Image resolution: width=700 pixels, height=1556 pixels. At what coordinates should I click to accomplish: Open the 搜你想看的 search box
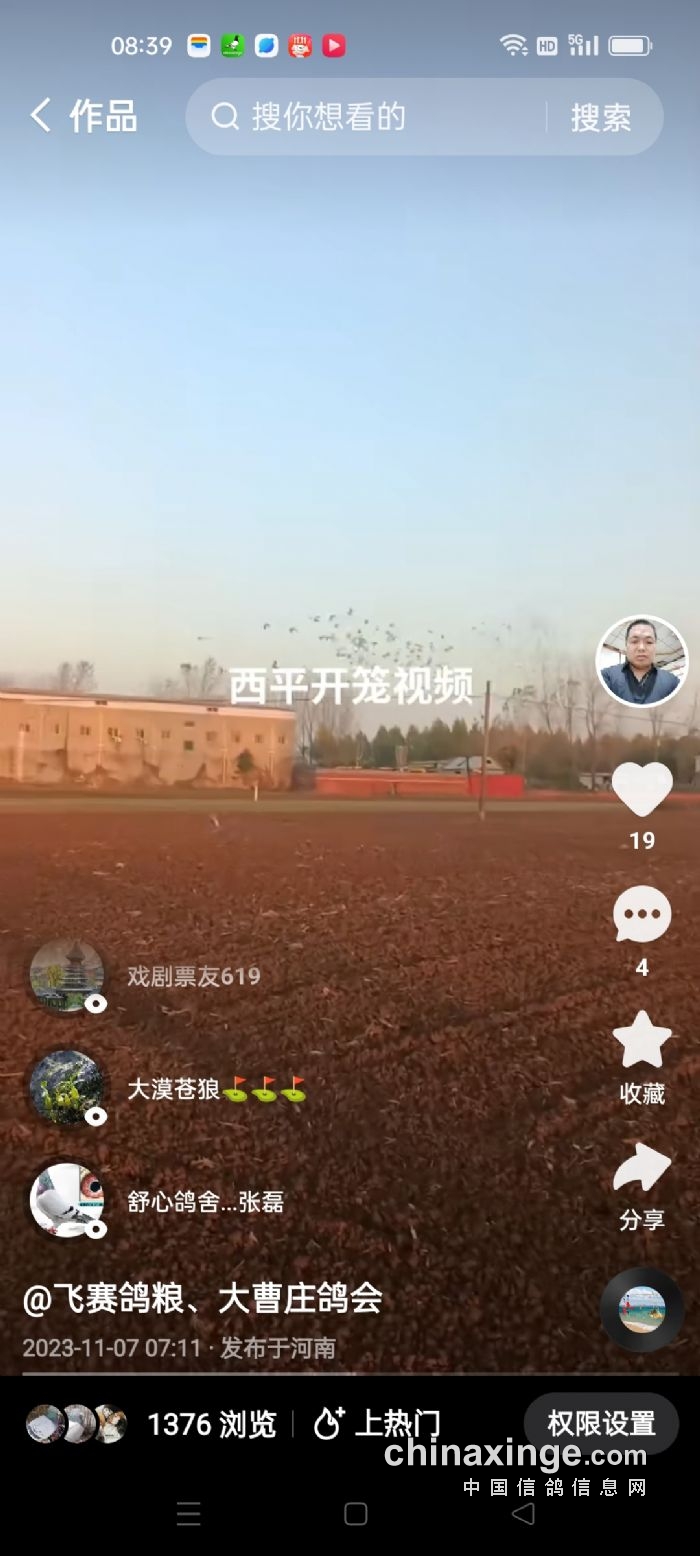[x=370, y=117]
